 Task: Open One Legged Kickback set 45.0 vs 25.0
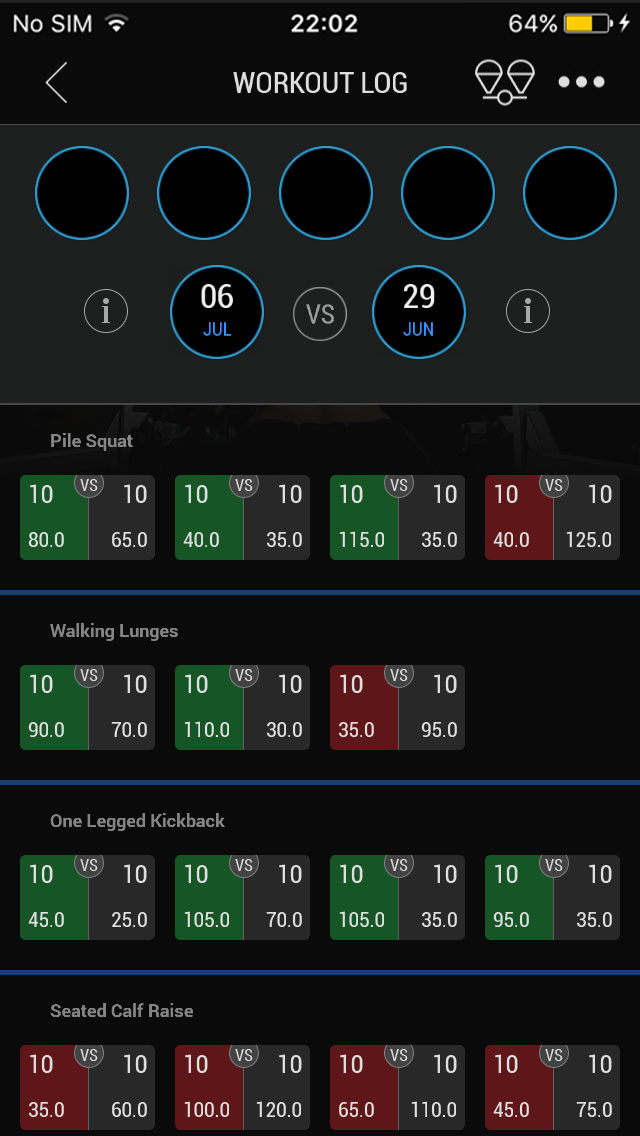point(88,897)
